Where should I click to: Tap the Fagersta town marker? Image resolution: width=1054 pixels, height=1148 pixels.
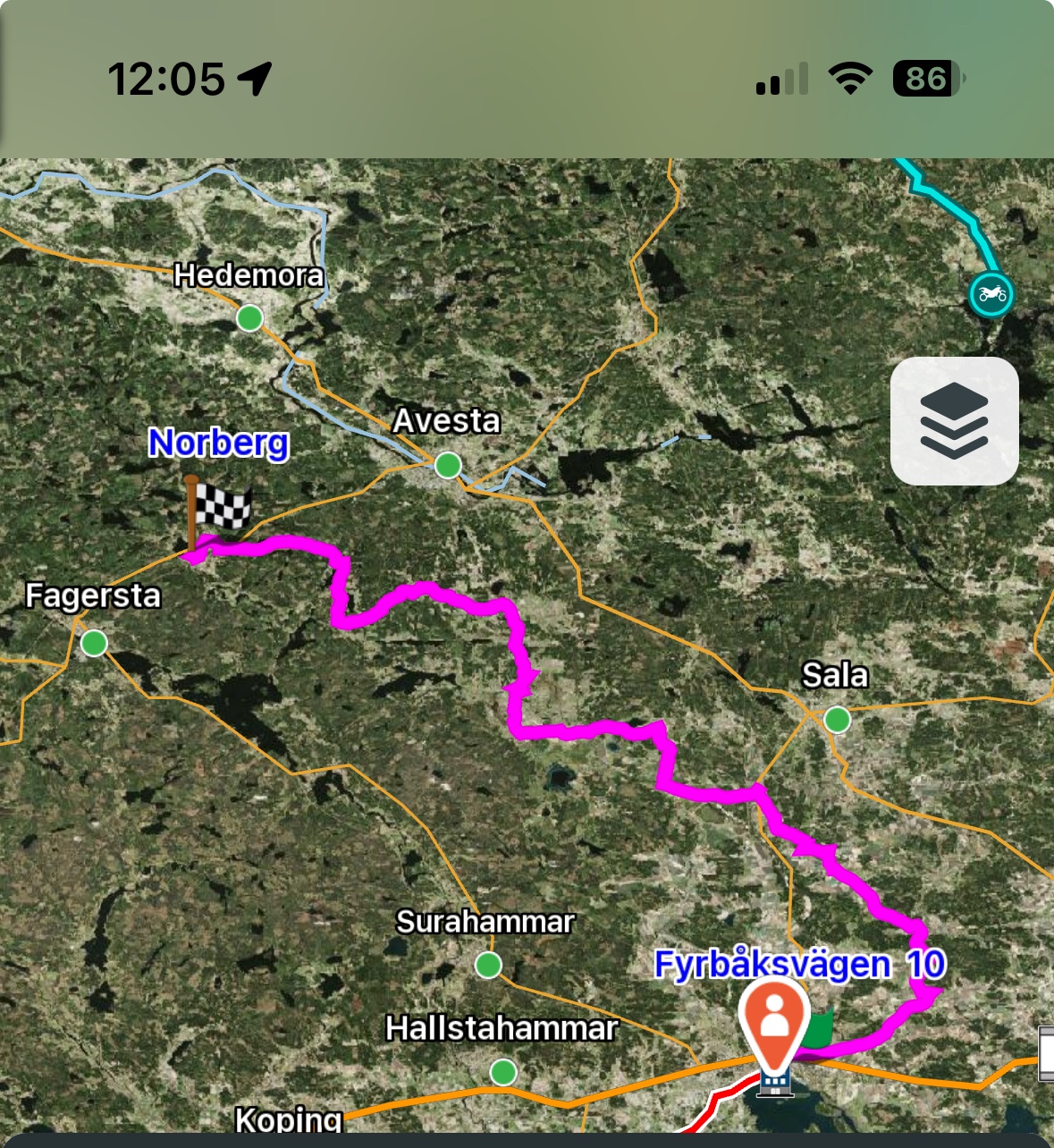pyautogui.click(x=94, y=643)
